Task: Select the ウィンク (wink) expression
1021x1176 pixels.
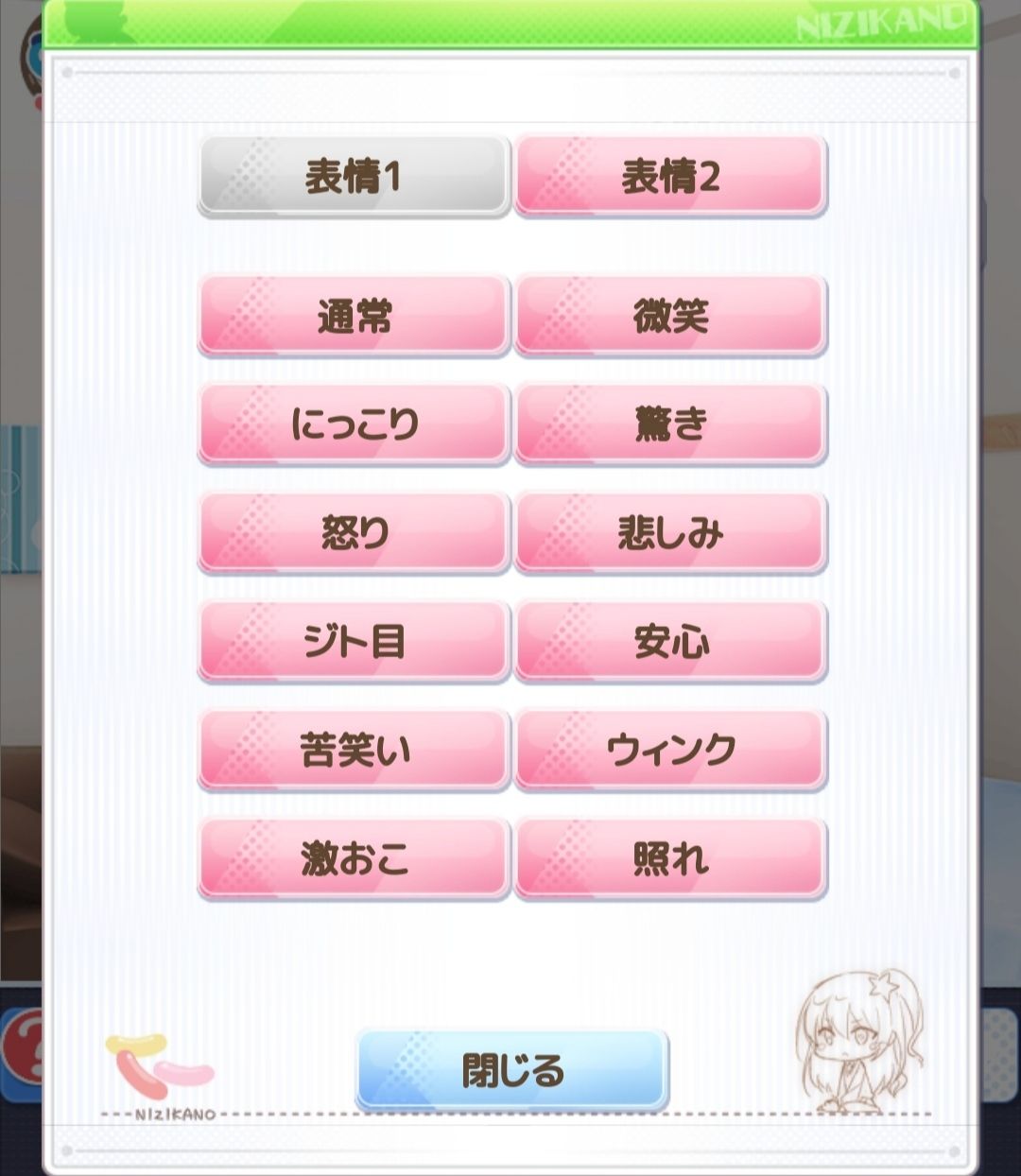Action: point(669,751)
